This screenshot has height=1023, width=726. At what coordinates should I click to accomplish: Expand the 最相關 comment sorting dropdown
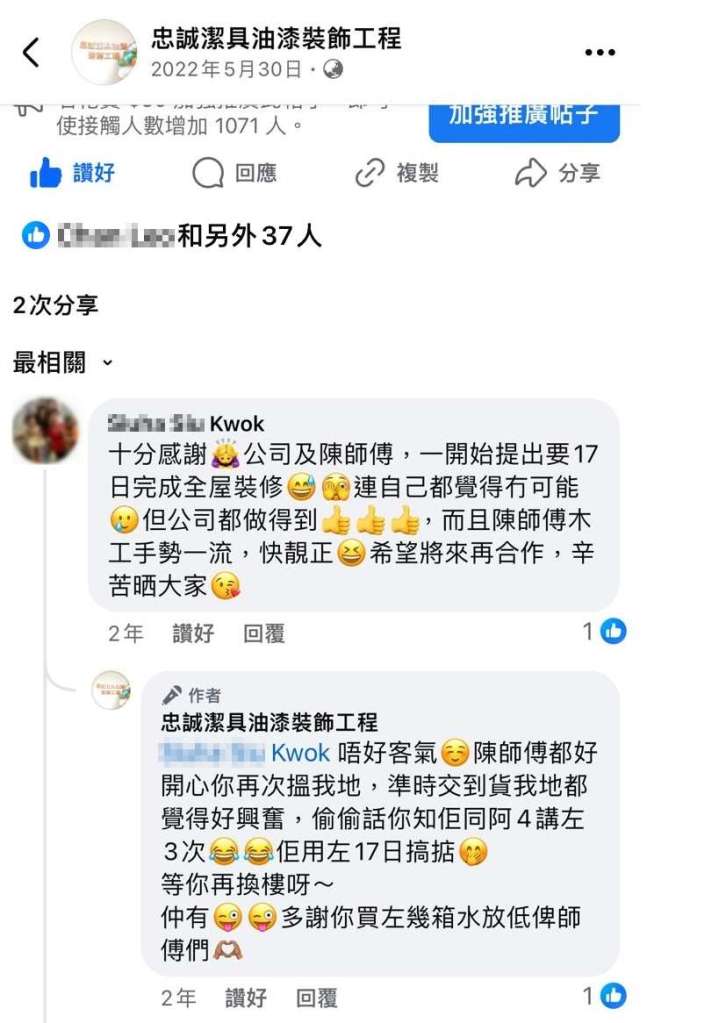tap(63, 363)
